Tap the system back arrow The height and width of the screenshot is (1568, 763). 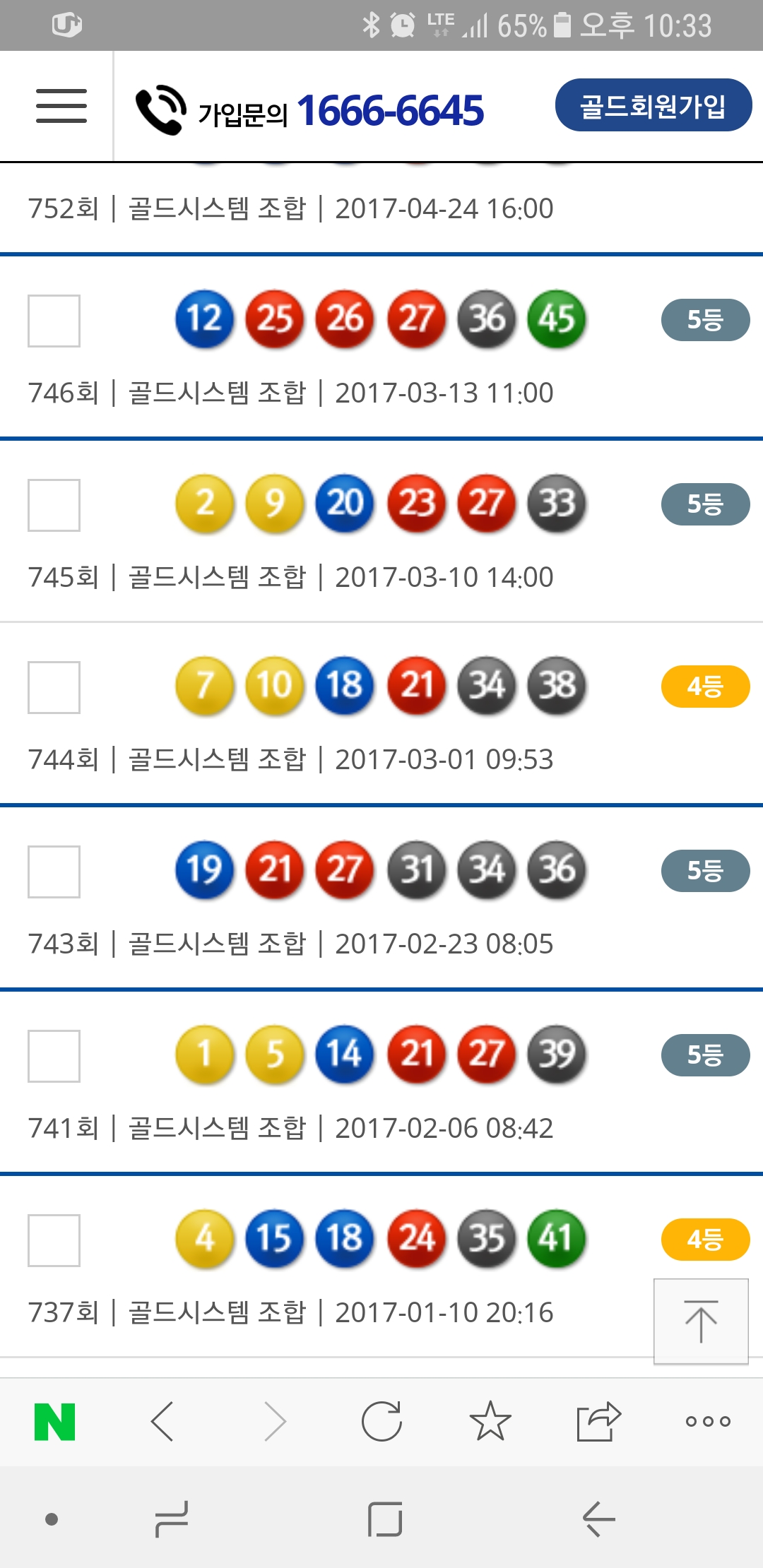[x=598, y=1519]
